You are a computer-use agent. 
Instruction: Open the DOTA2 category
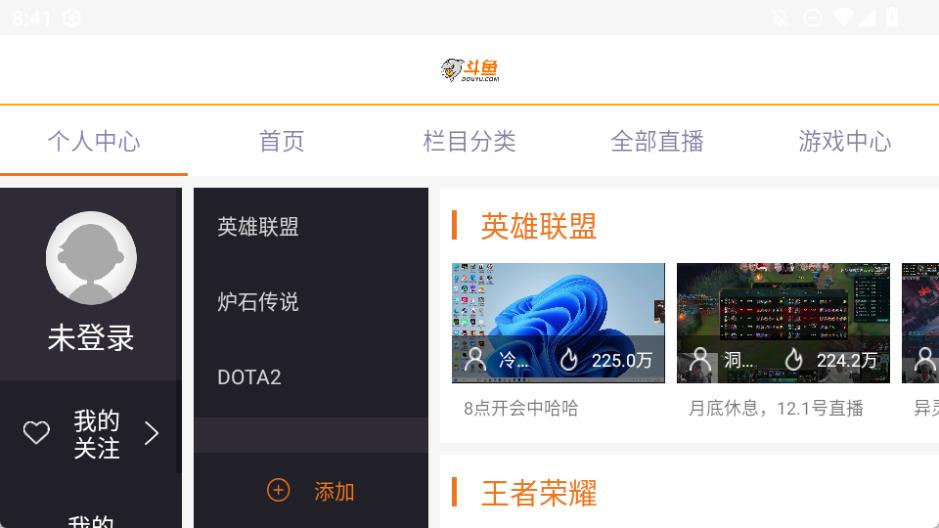click(x=250, y=377)
